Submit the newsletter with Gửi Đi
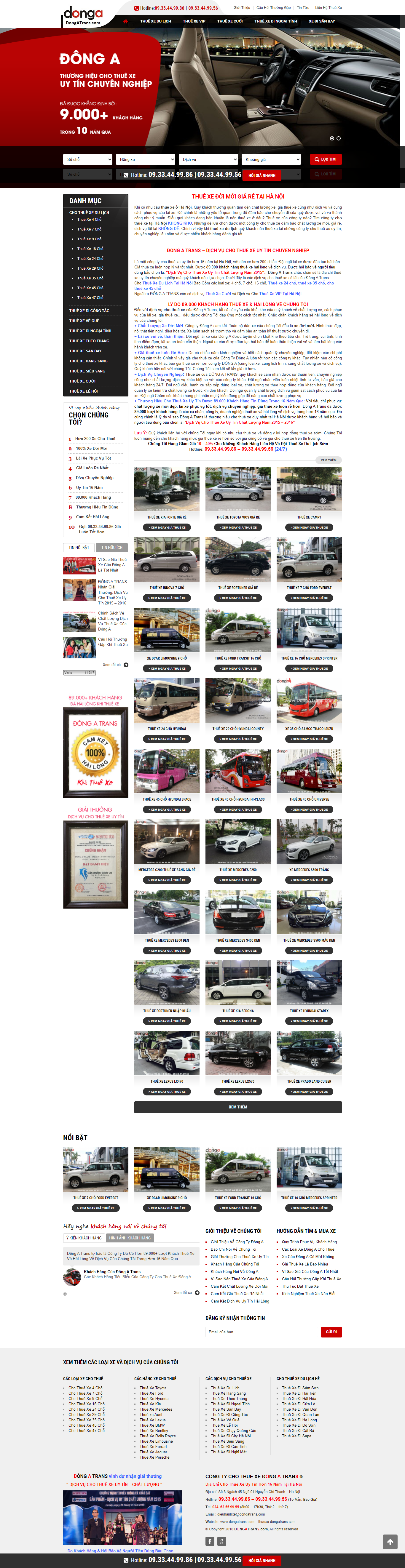The image size is (405, 1568). pos(331,1331)
